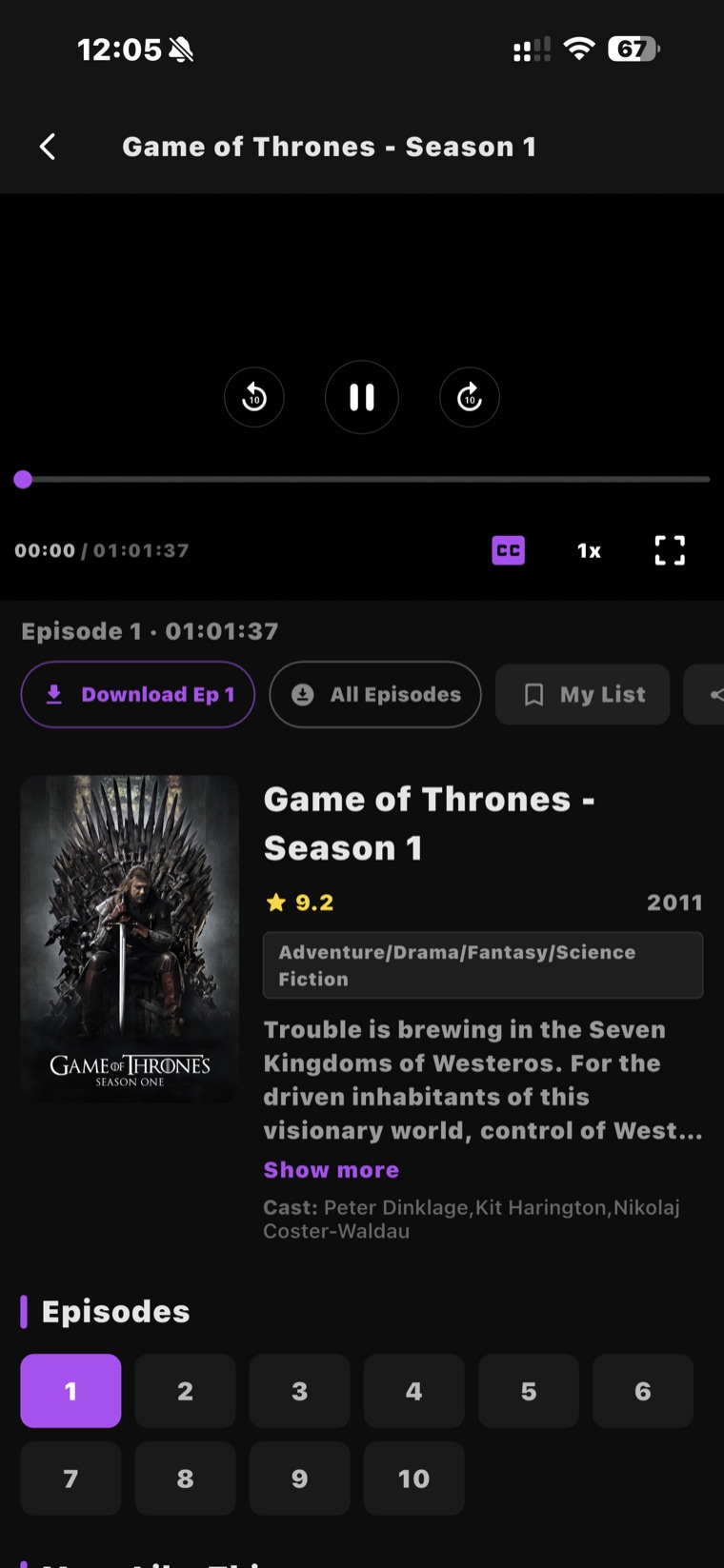Viewport: 724px width, 1568px height.
Task: Change playback speed from 1x
Action: click(x=589, y=550)
